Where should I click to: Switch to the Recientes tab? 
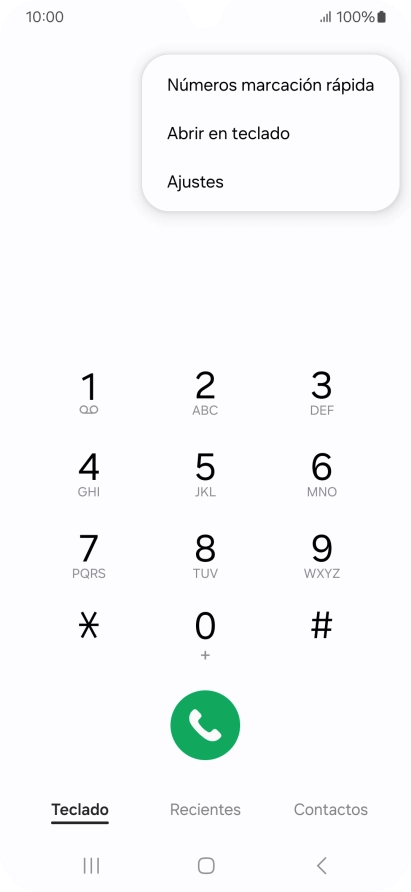click(206, 810)
